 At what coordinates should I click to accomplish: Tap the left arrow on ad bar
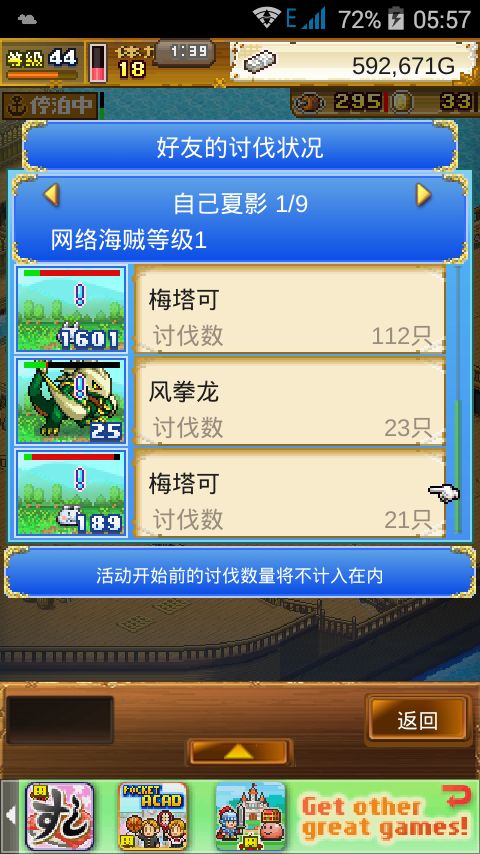10,815
